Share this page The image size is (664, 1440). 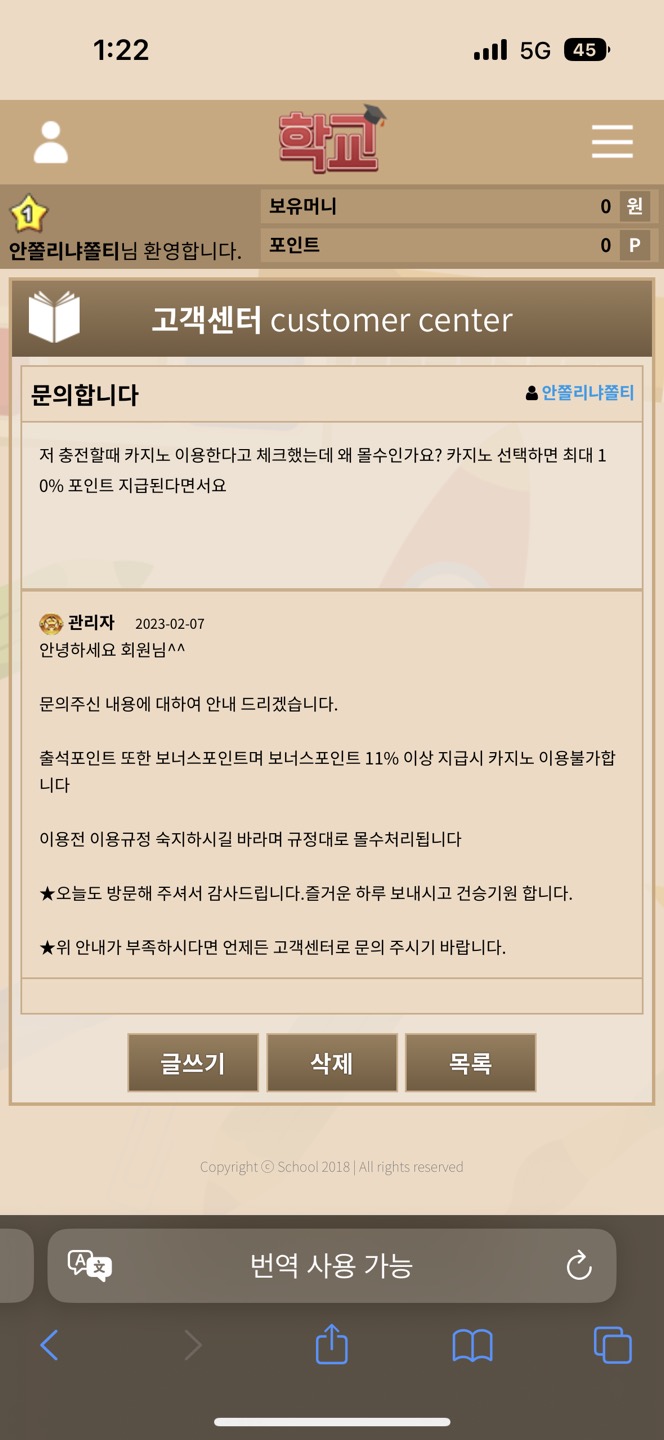[x=332, y=1345]
